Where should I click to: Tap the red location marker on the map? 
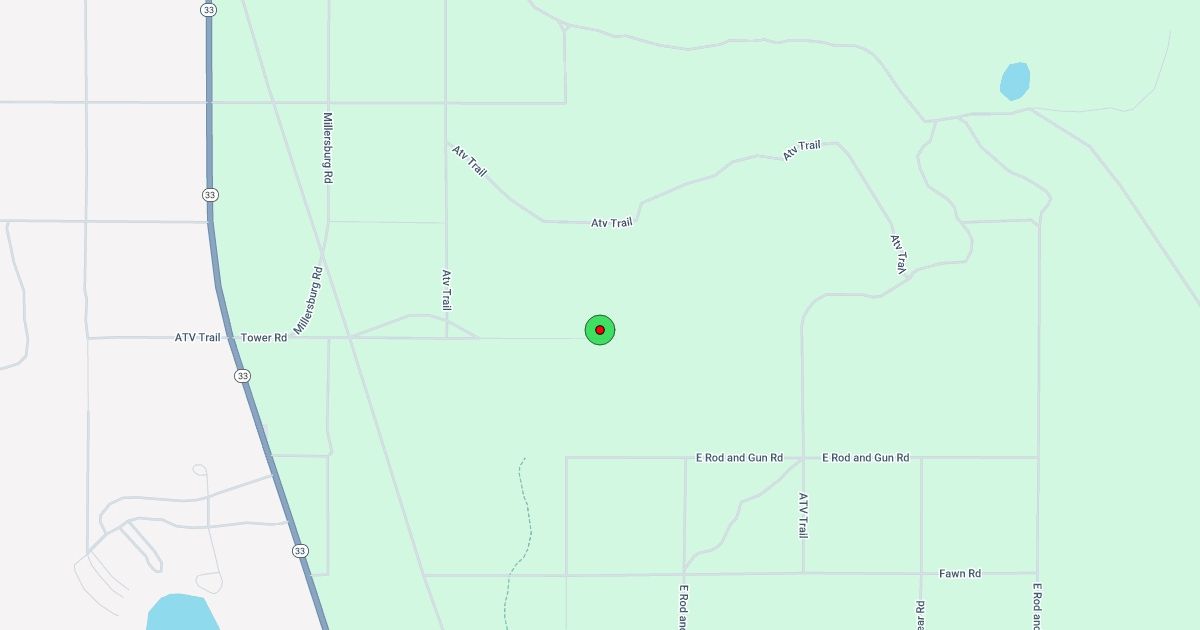[600, 330]
